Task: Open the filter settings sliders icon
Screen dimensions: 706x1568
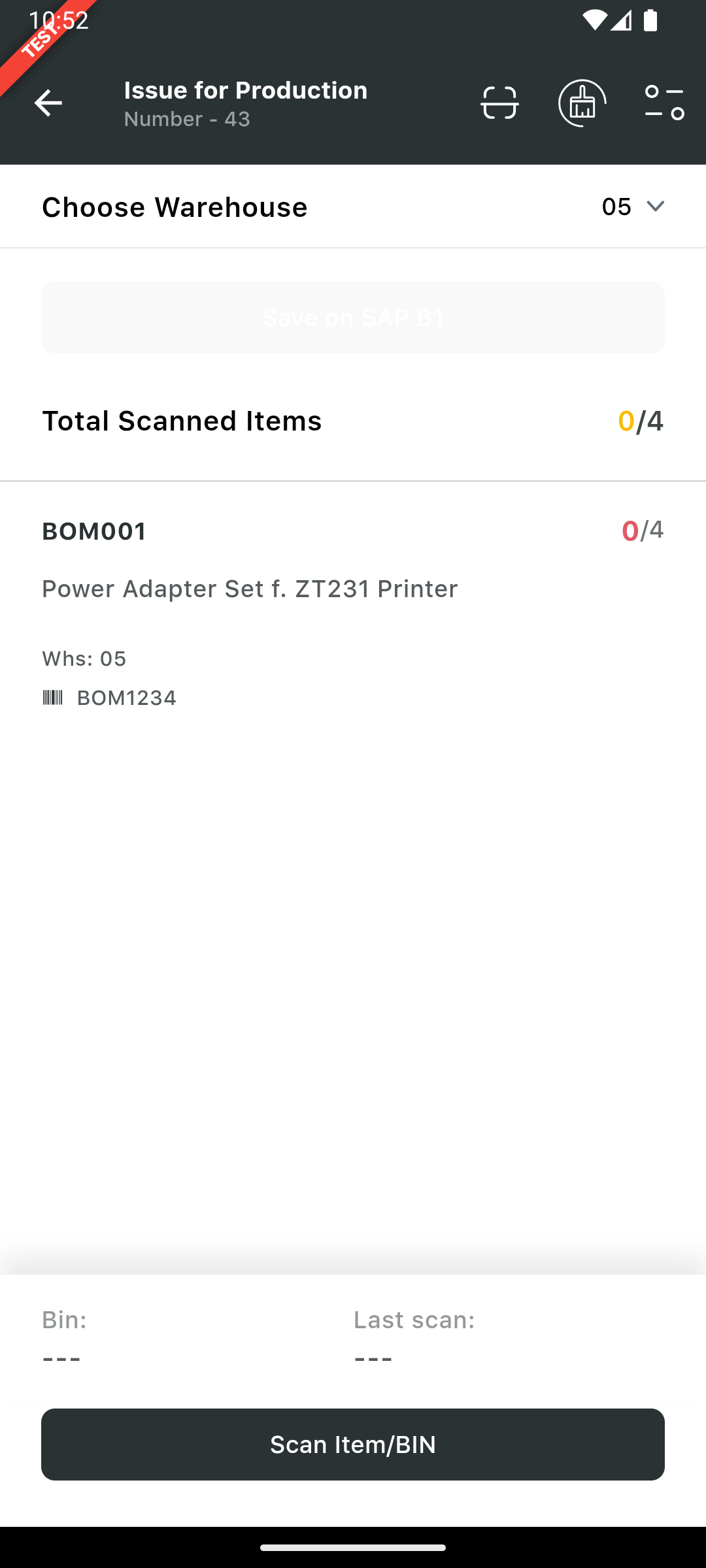Action: tap(663, 103)
